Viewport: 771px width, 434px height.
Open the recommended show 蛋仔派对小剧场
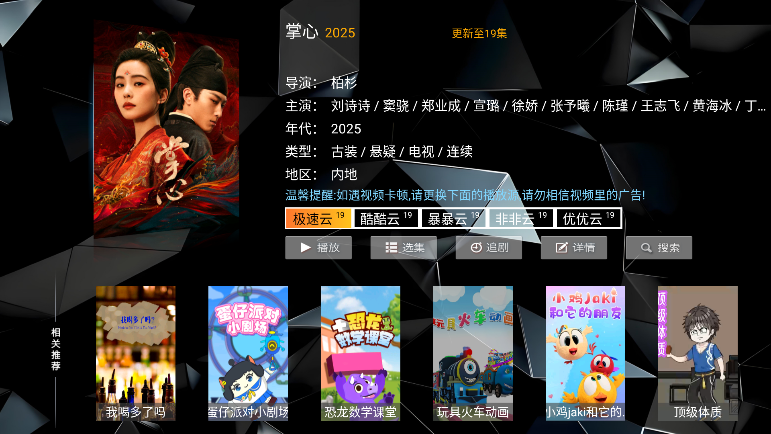pos(248,353)
